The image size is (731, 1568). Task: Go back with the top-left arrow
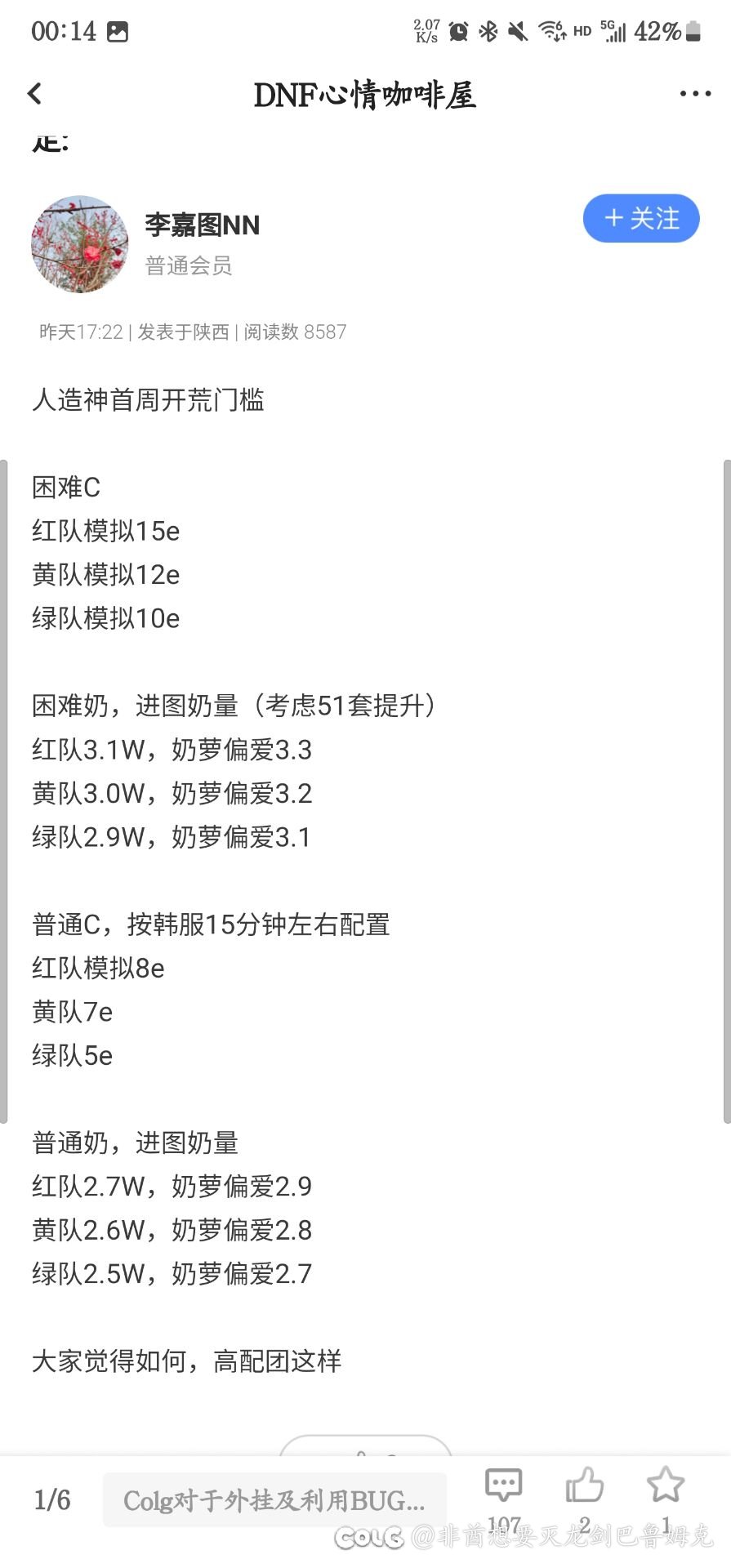(x=34, y=94)
